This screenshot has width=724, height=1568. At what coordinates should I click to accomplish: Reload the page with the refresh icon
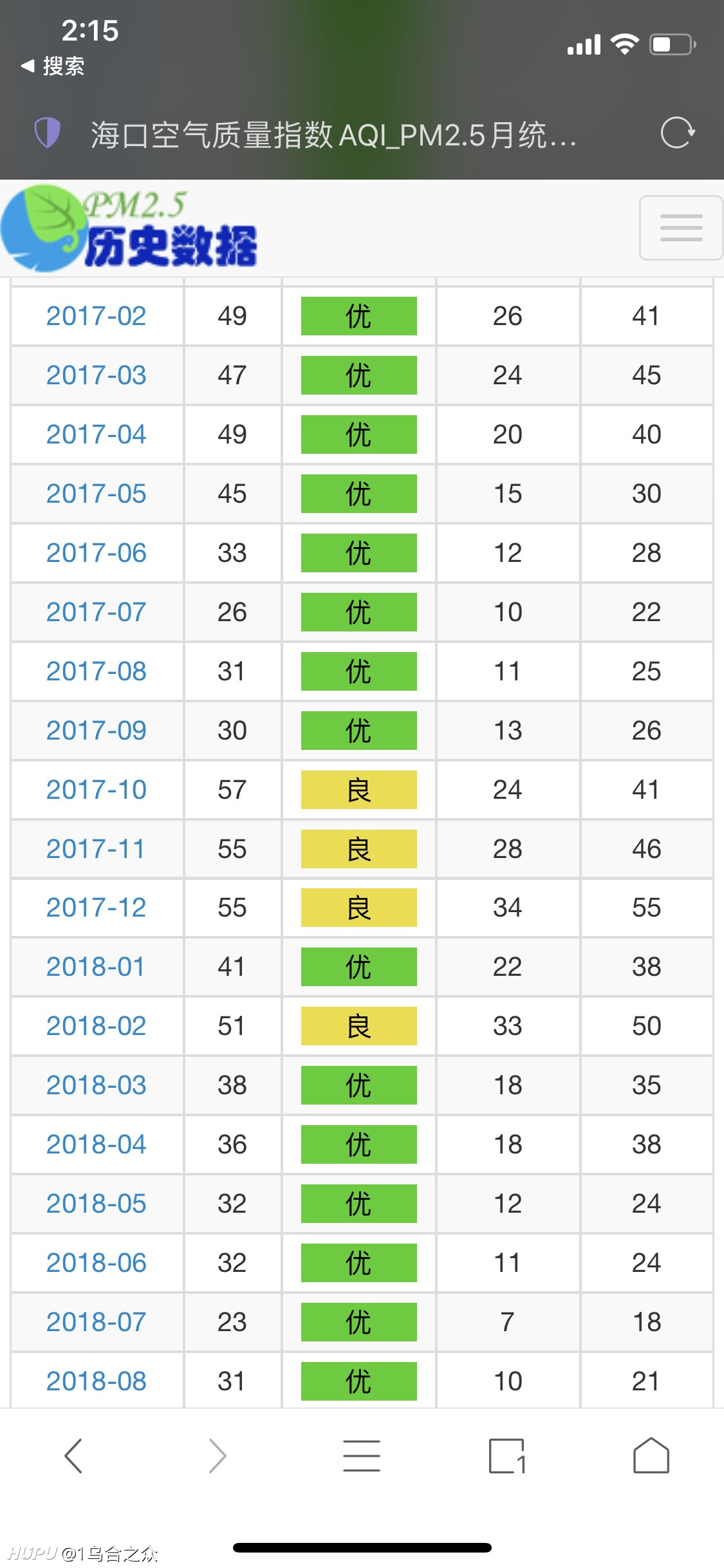(678, 133)
